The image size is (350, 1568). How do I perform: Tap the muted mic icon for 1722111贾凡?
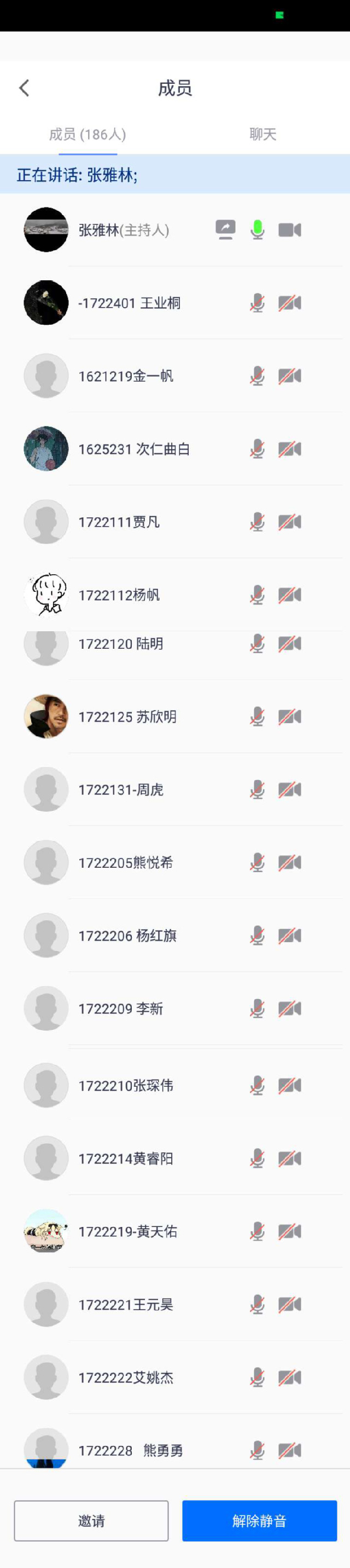(258, 522)
